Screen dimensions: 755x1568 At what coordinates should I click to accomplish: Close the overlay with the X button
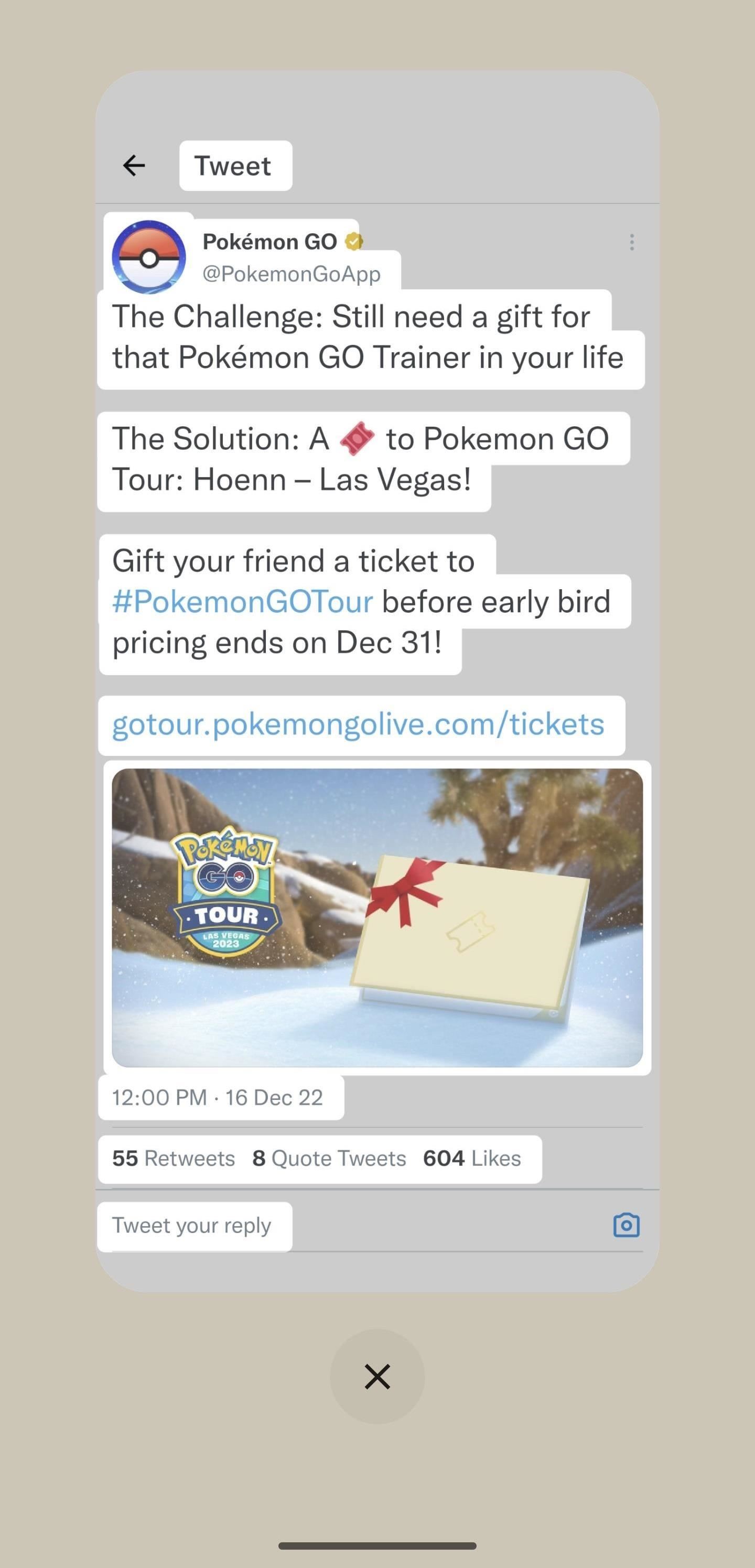click(x=377, y=1376)
